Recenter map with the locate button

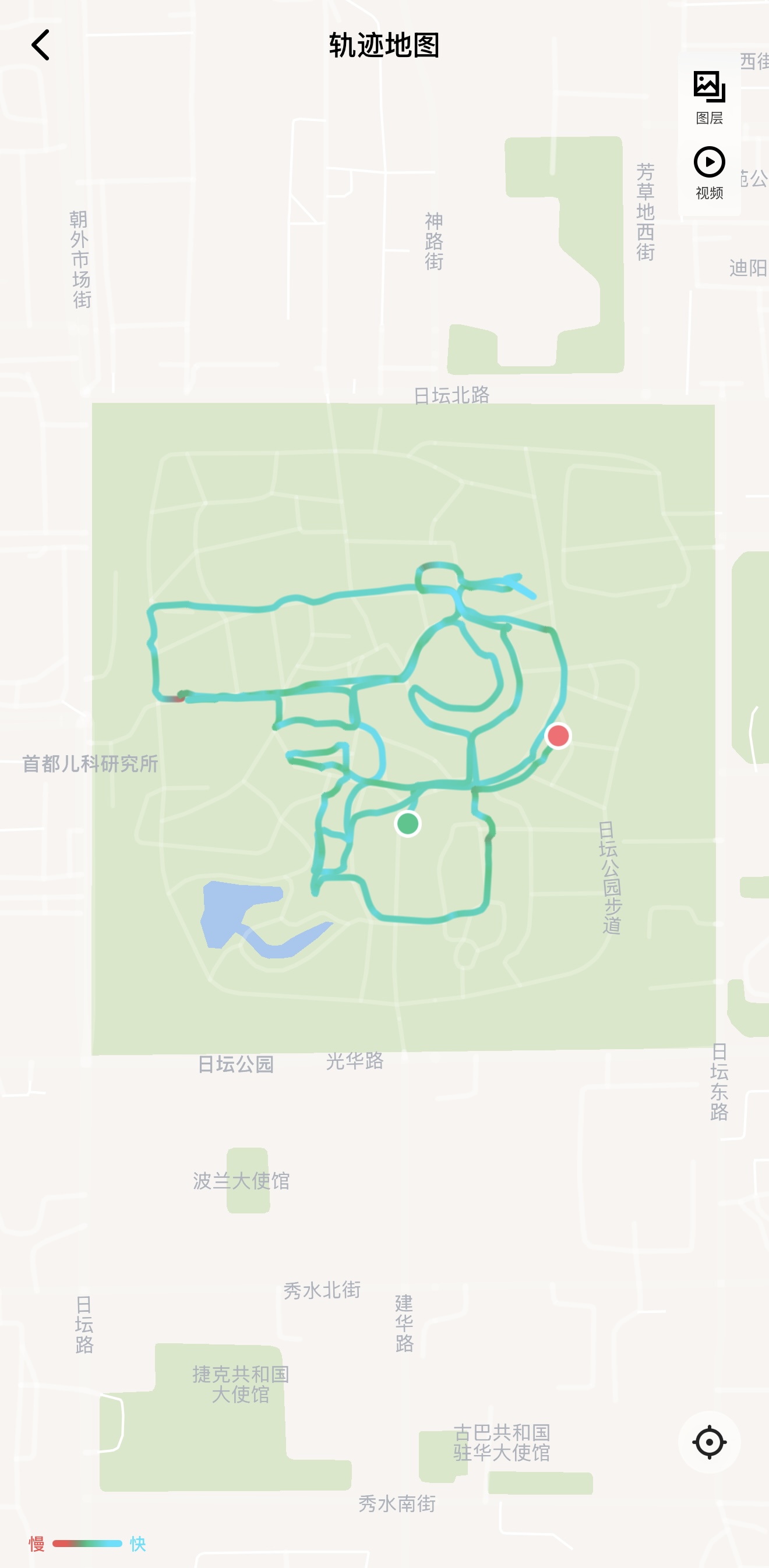[x=710, y=1442]
